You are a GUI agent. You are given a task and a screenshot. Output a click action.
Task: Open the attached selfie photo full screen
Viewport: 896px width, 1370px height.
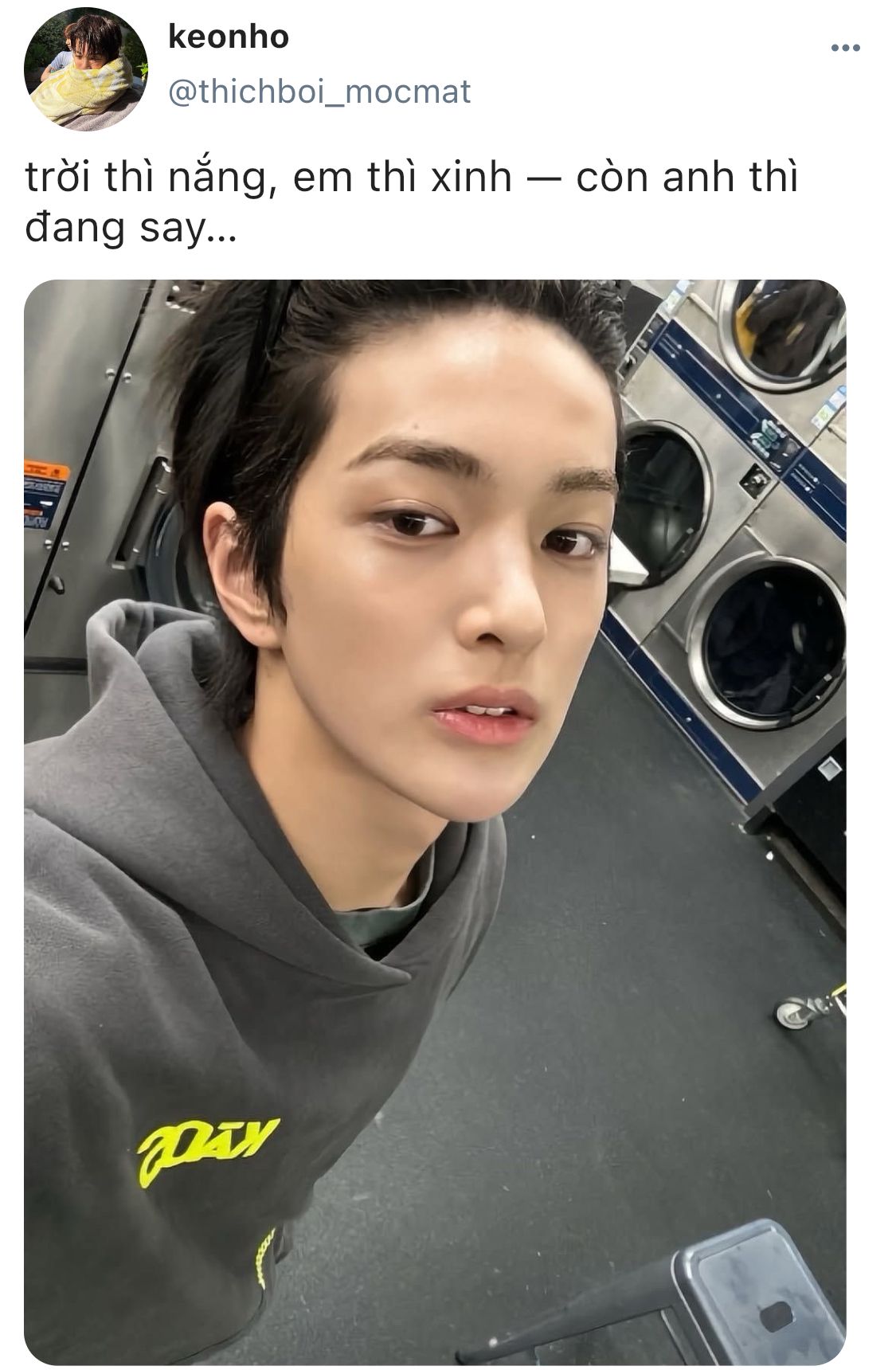[x=435, y=820]
